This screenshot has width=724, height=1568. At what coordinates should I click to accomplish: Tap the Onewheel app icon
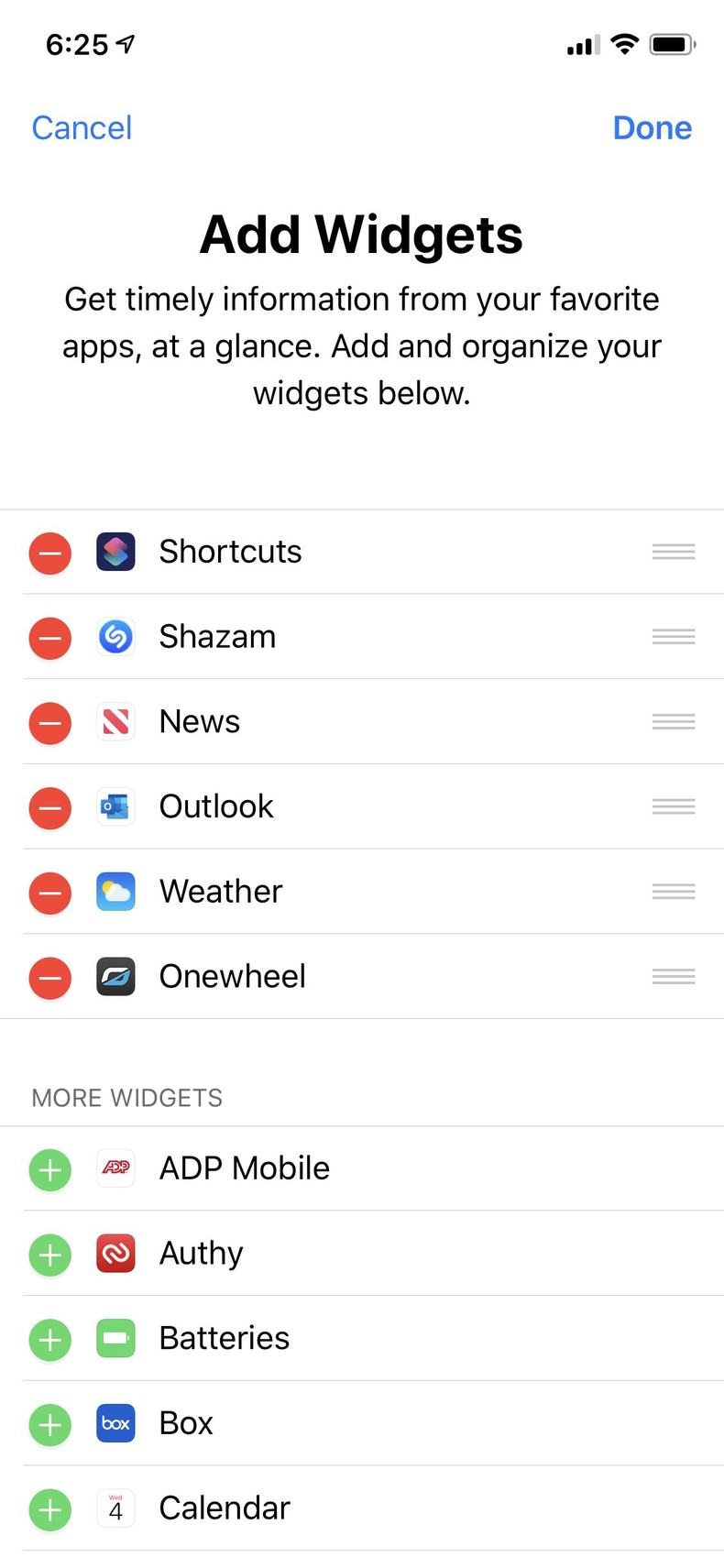(115, 977)
